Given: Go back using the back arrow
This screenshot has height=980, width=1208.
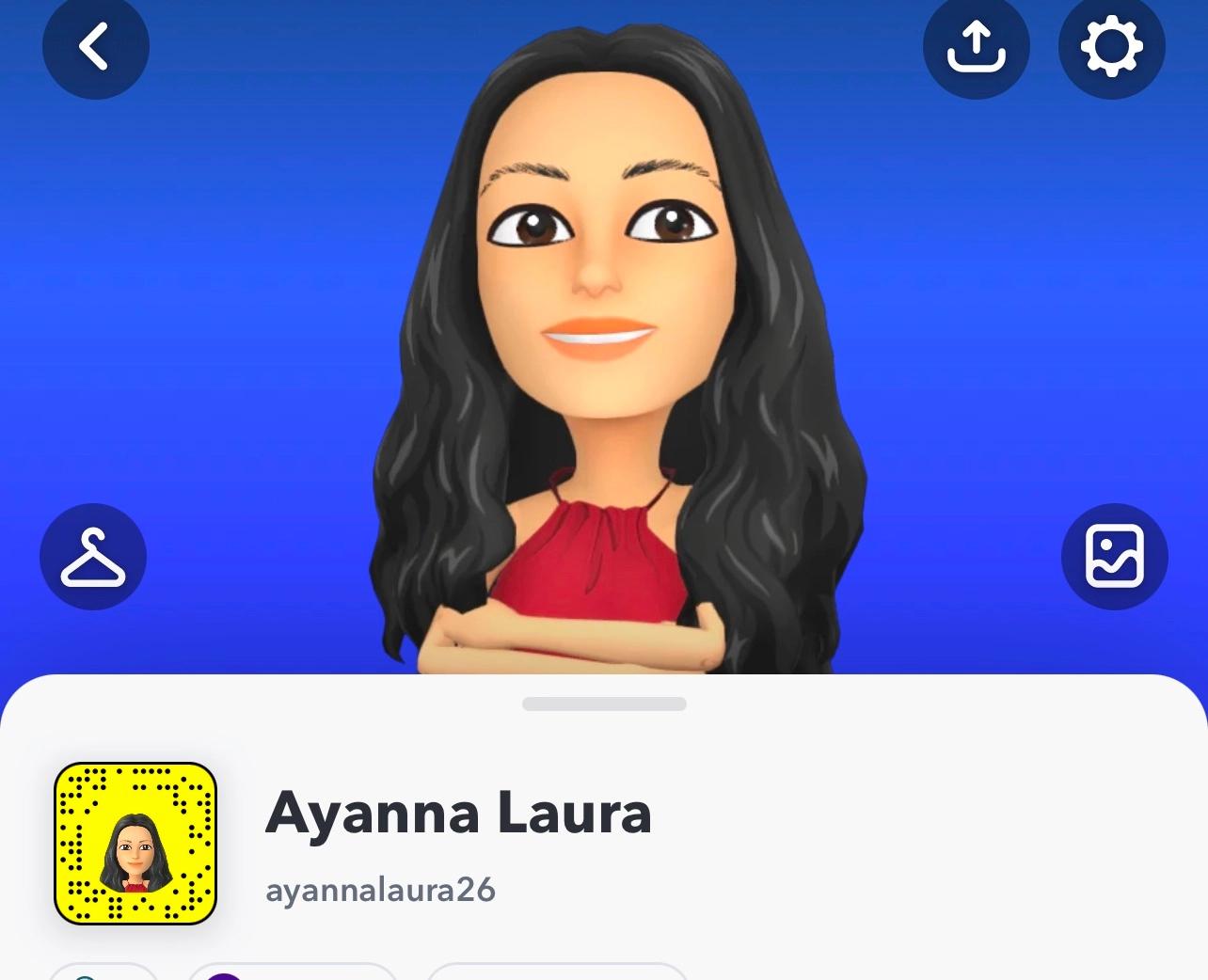Looking at the screenshot, I should point(95,46).
